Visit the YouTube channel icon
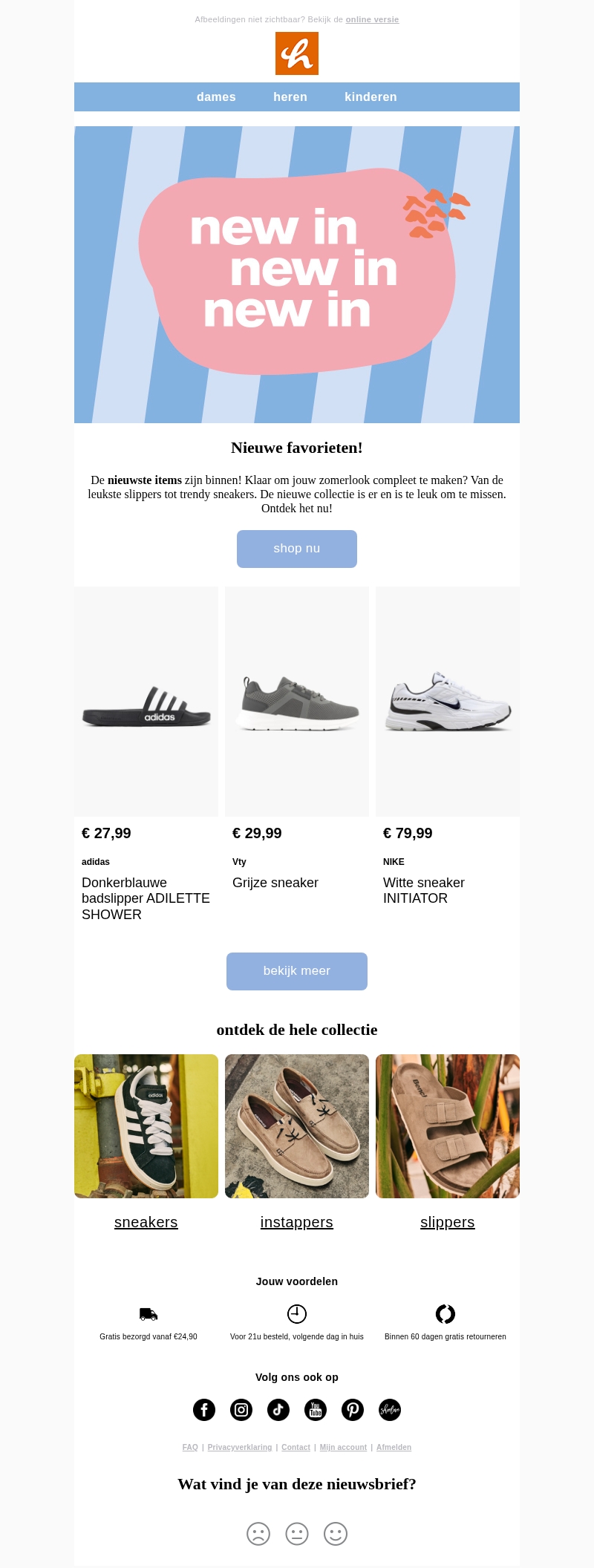 tap(316, 1409)
